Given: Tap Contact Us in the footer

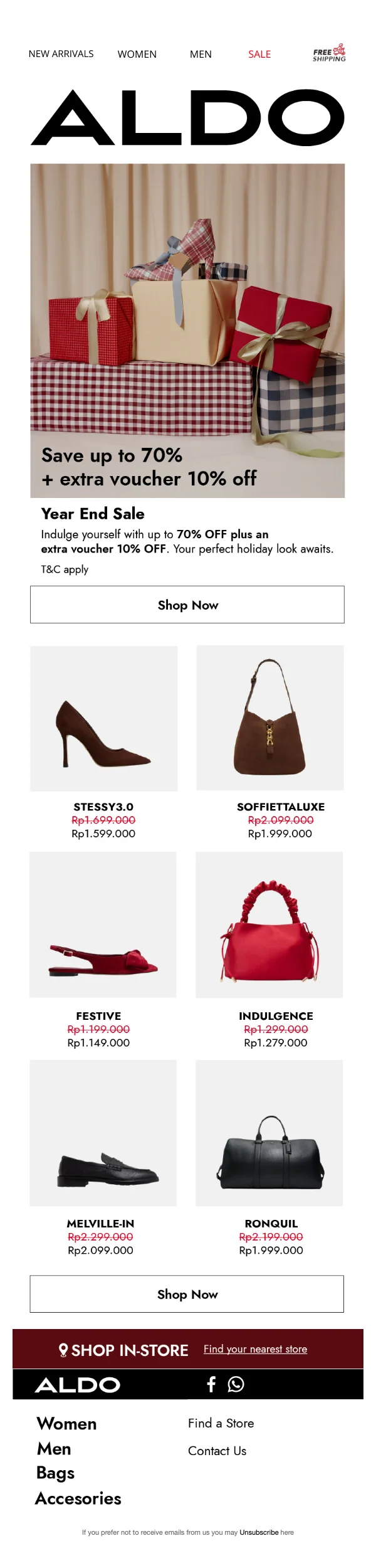Looking at the screenshot, I should 217,1451.
